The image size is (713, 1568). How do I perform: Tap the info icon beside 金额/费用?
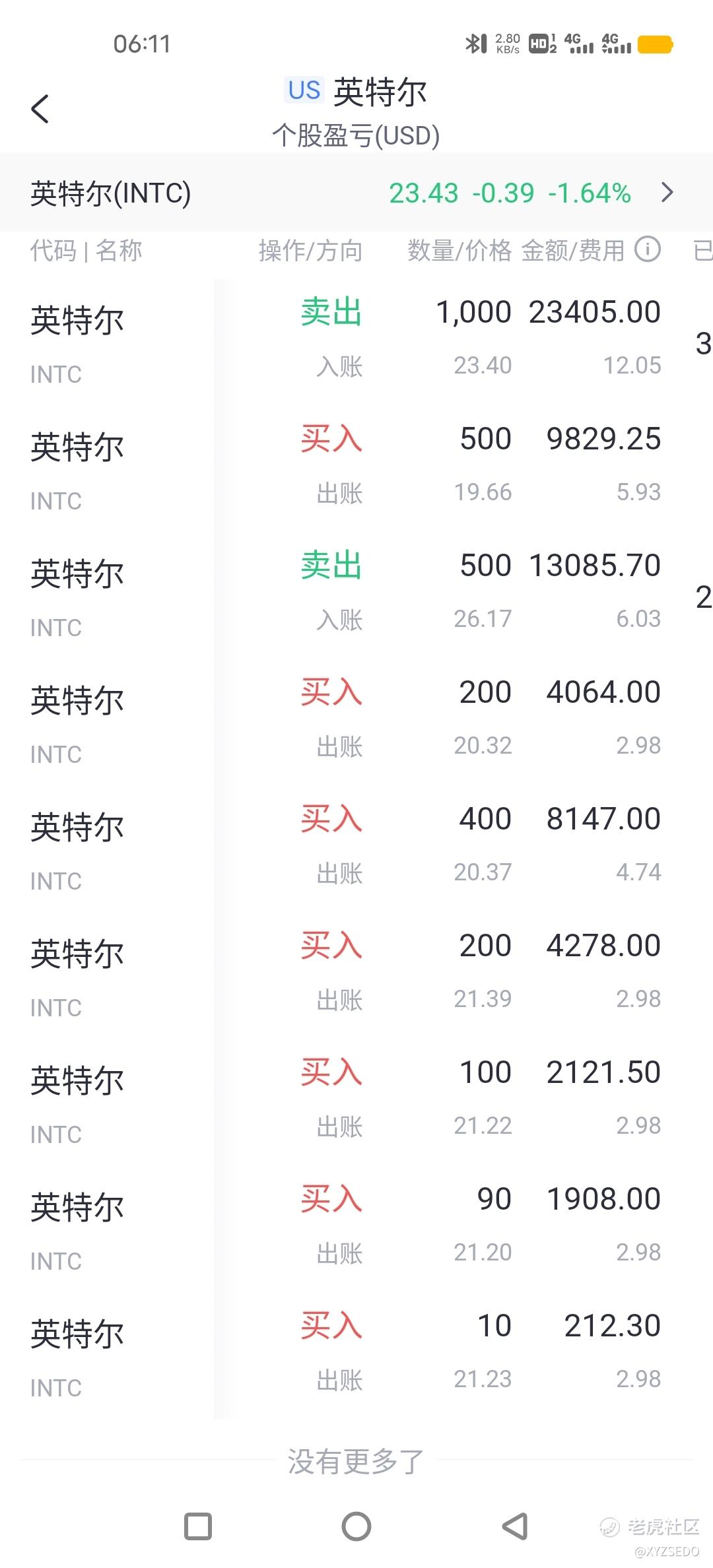click(x=648, y=249)
